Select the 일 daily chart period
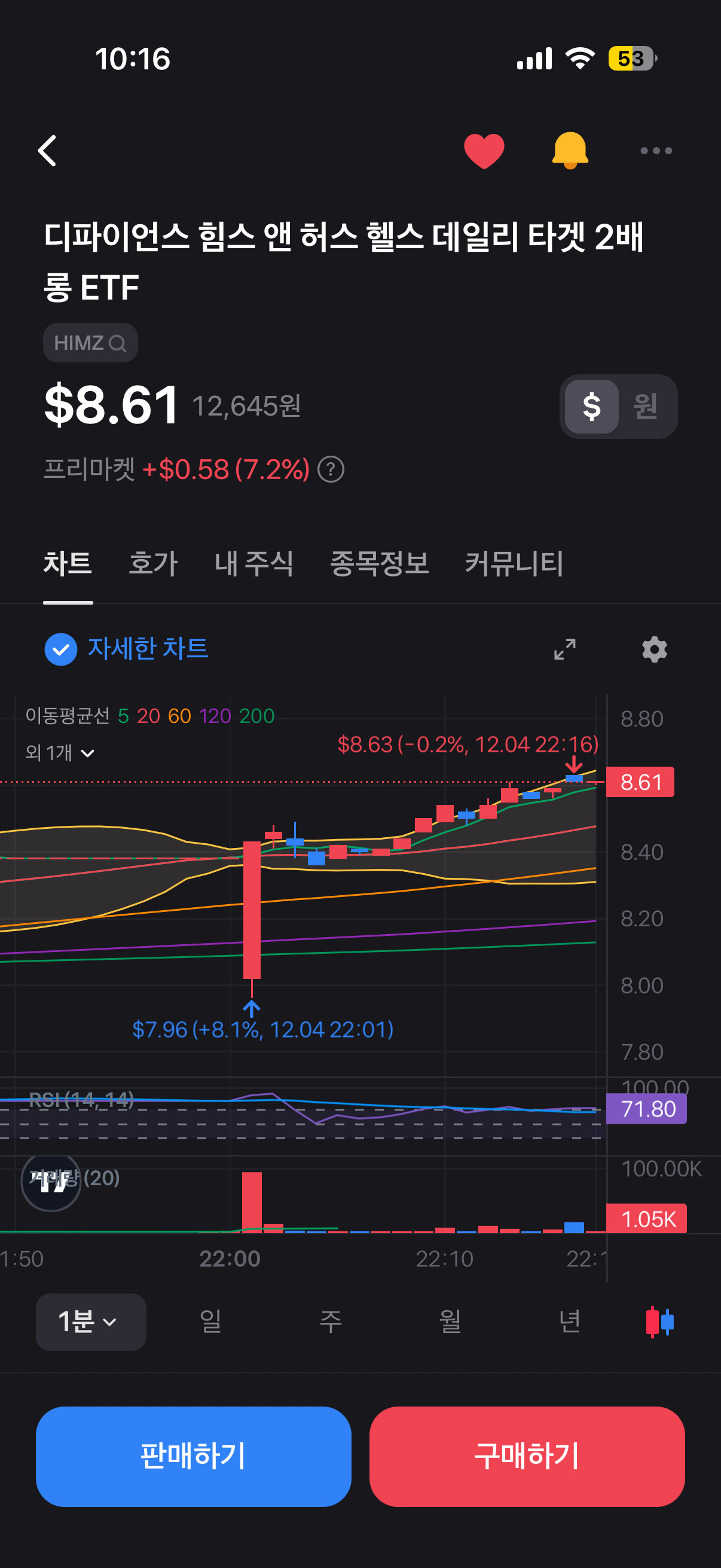The image size is (721, 1568). [210, 1322]
